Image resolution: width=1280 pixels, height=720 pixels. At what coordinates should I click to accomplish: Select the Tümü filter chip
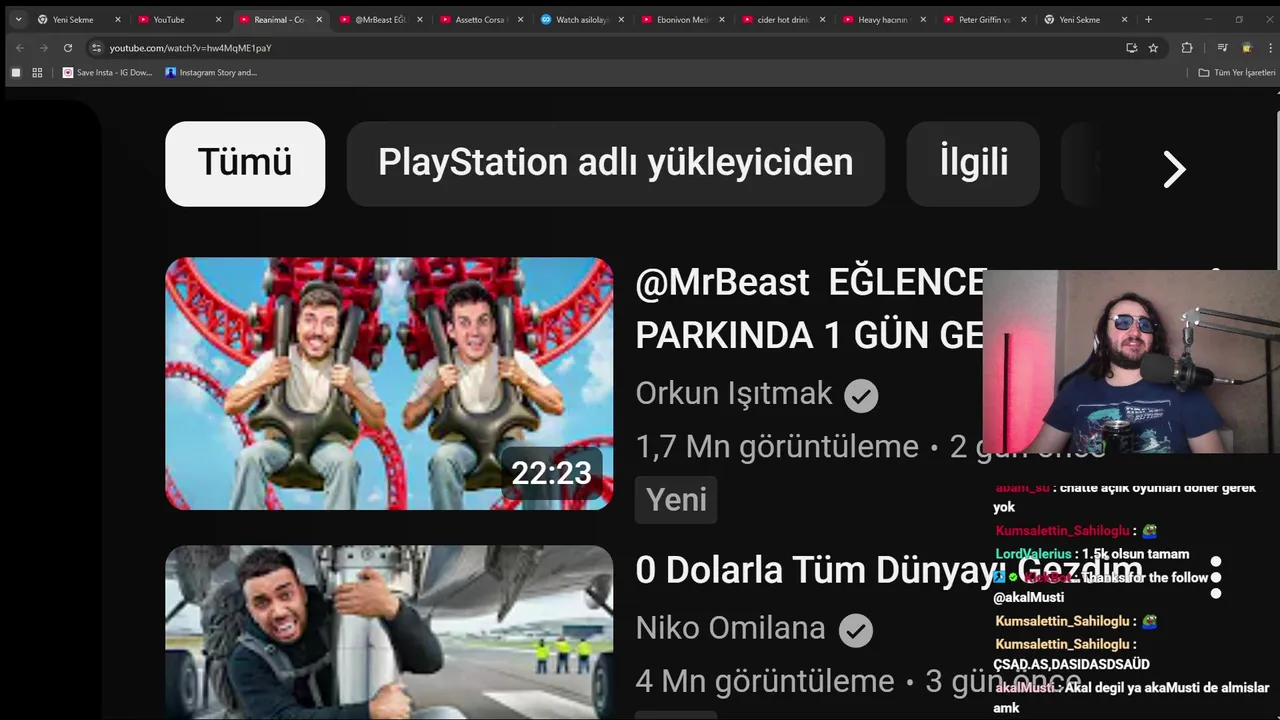point(245,163)
